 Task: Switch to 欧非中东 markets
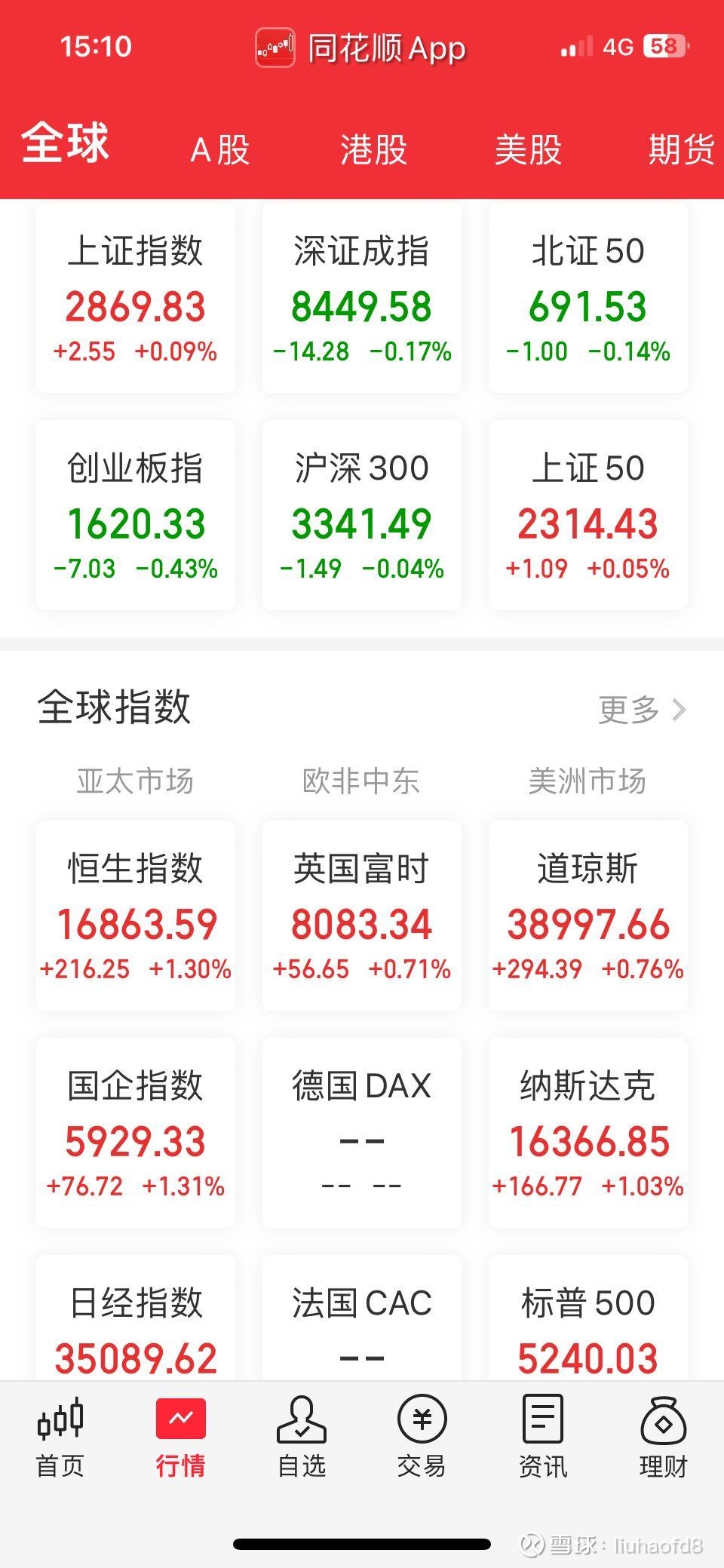[x=360, y=781]
